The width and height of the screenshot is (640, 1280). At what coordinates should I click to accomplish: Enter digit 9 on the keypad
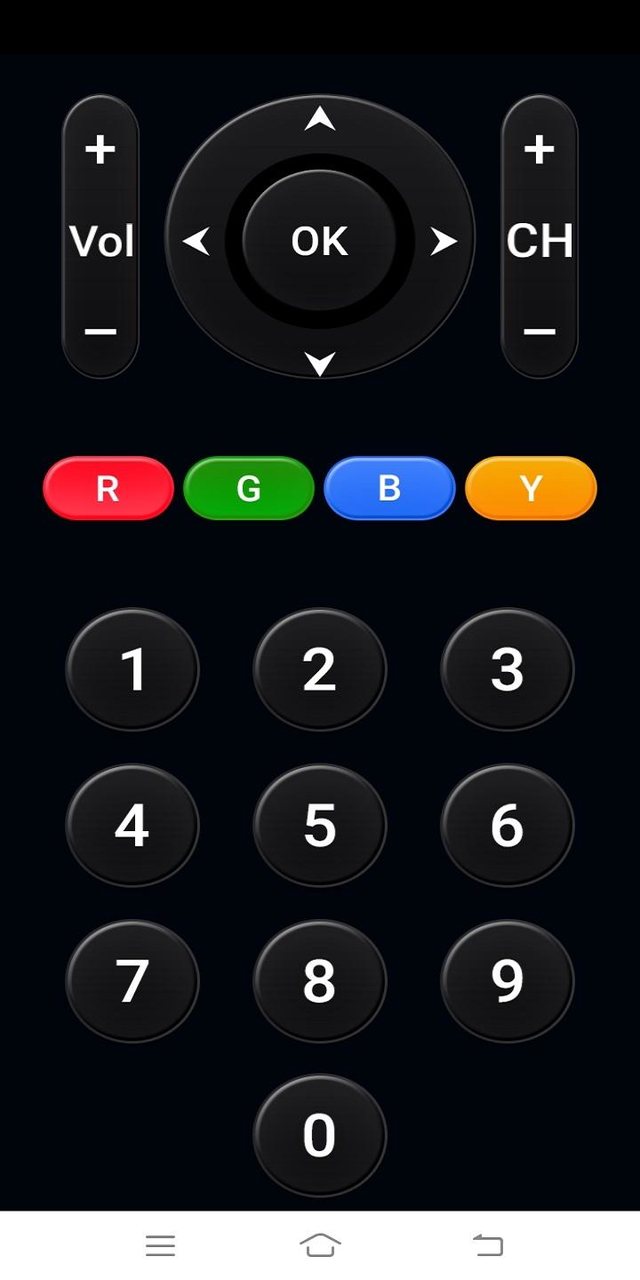click(x=508, y=982)
